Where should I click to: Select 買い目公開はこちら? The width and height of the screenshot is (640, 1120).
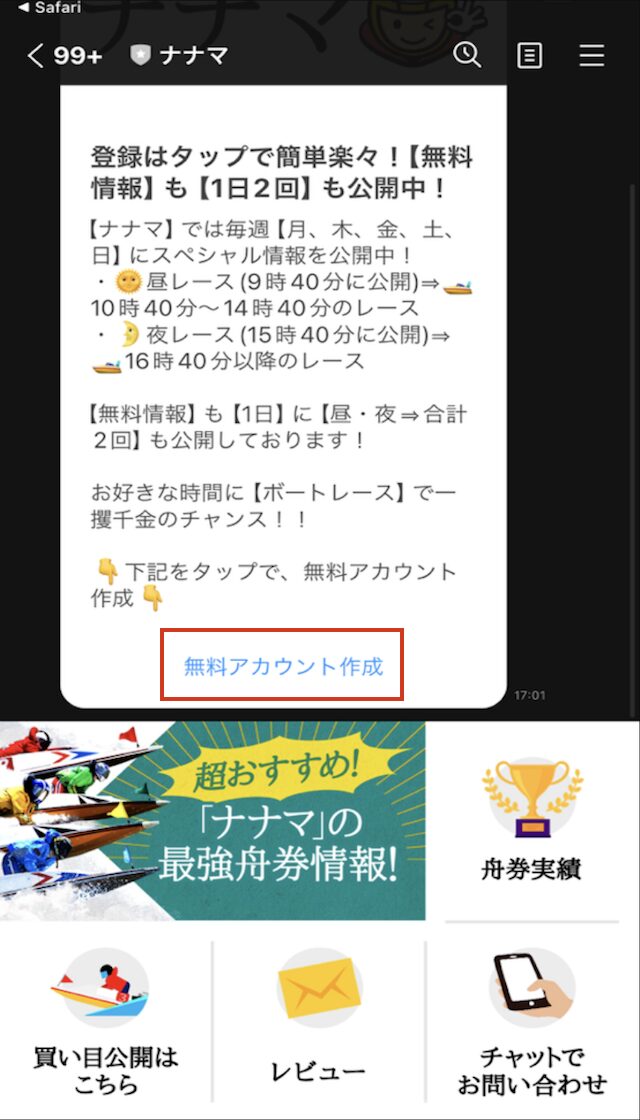coord(106,1021)
